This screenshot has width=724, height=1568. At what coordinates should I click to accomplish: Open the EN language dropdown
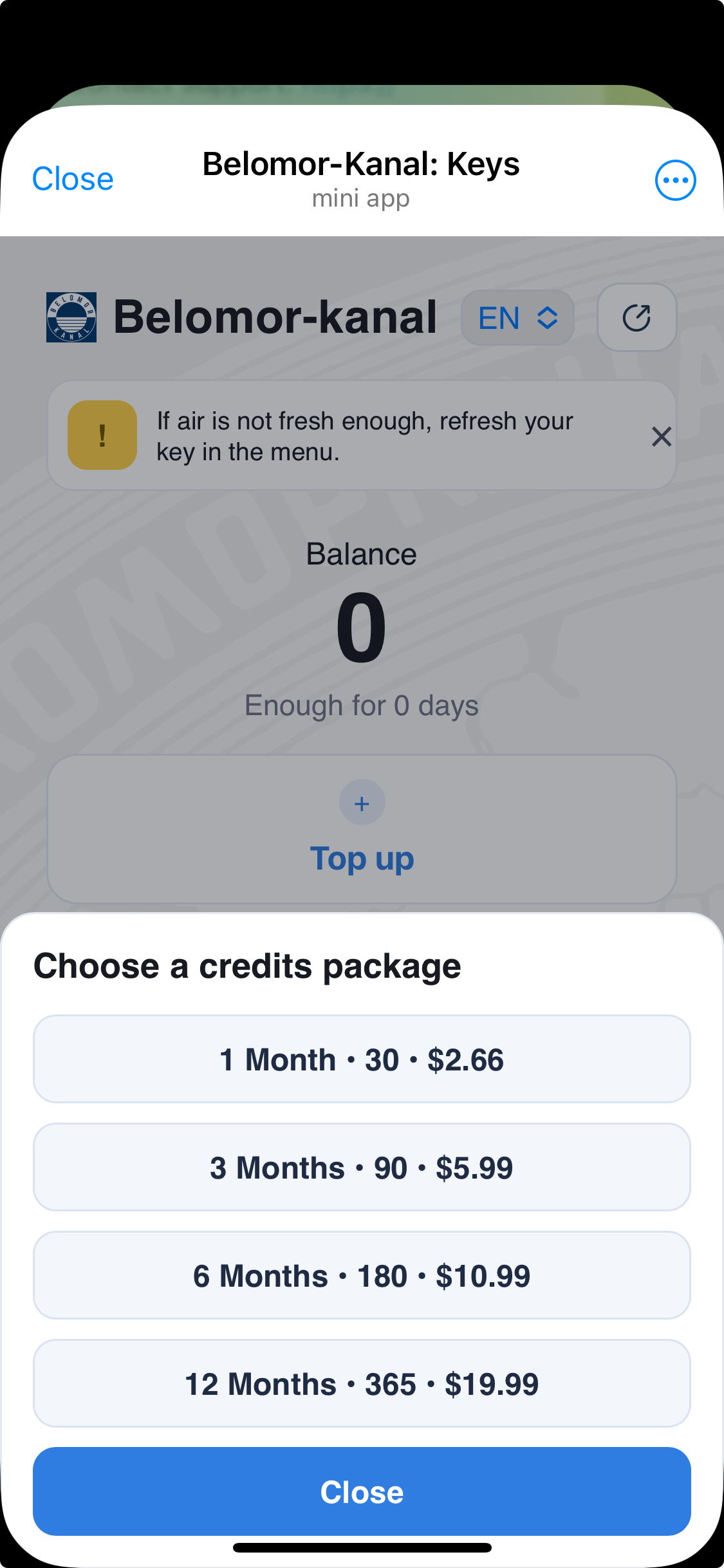tap(517, 318)
